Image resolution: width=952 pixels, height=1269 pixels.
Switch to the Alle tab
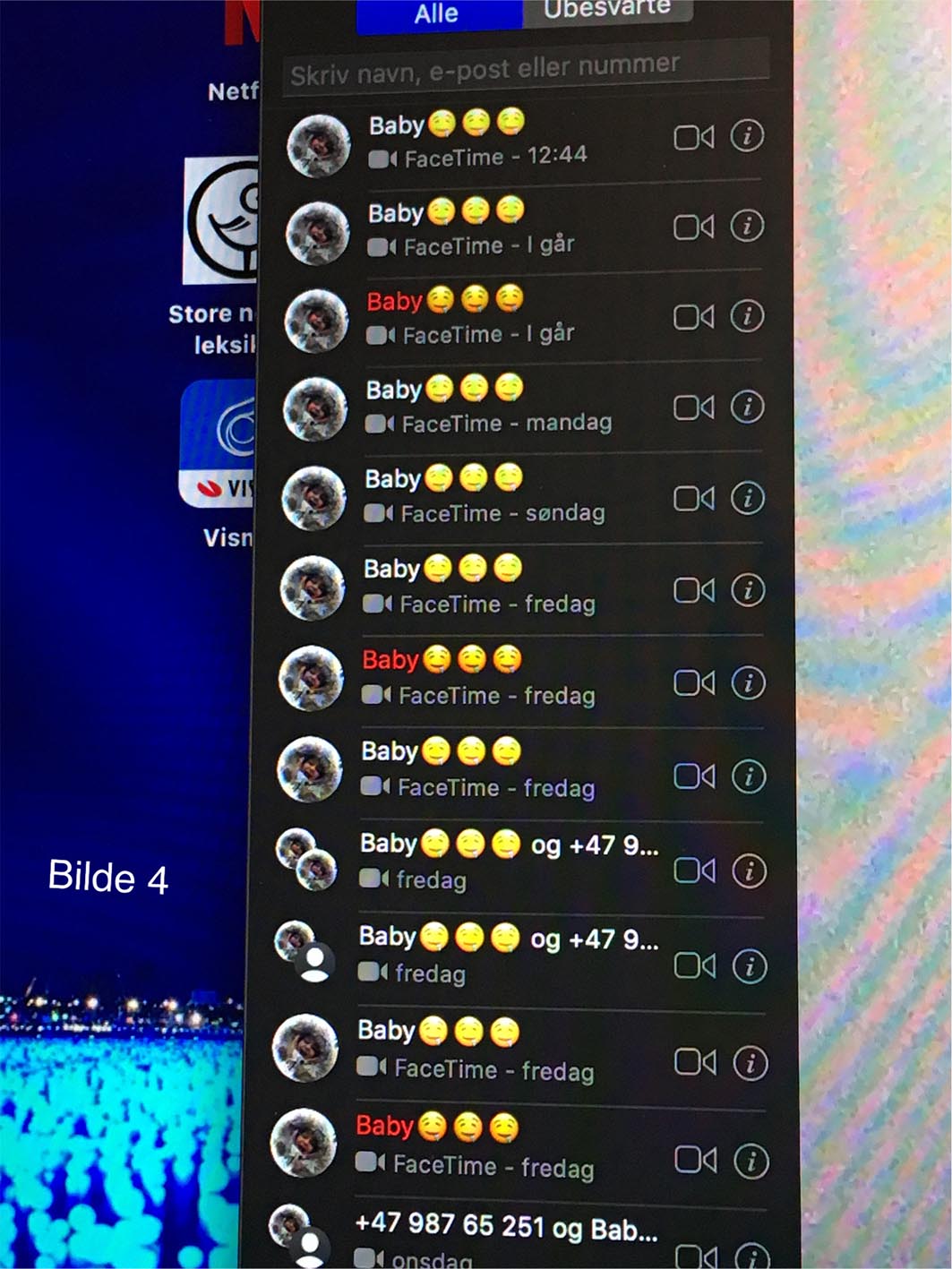point(437,14)
